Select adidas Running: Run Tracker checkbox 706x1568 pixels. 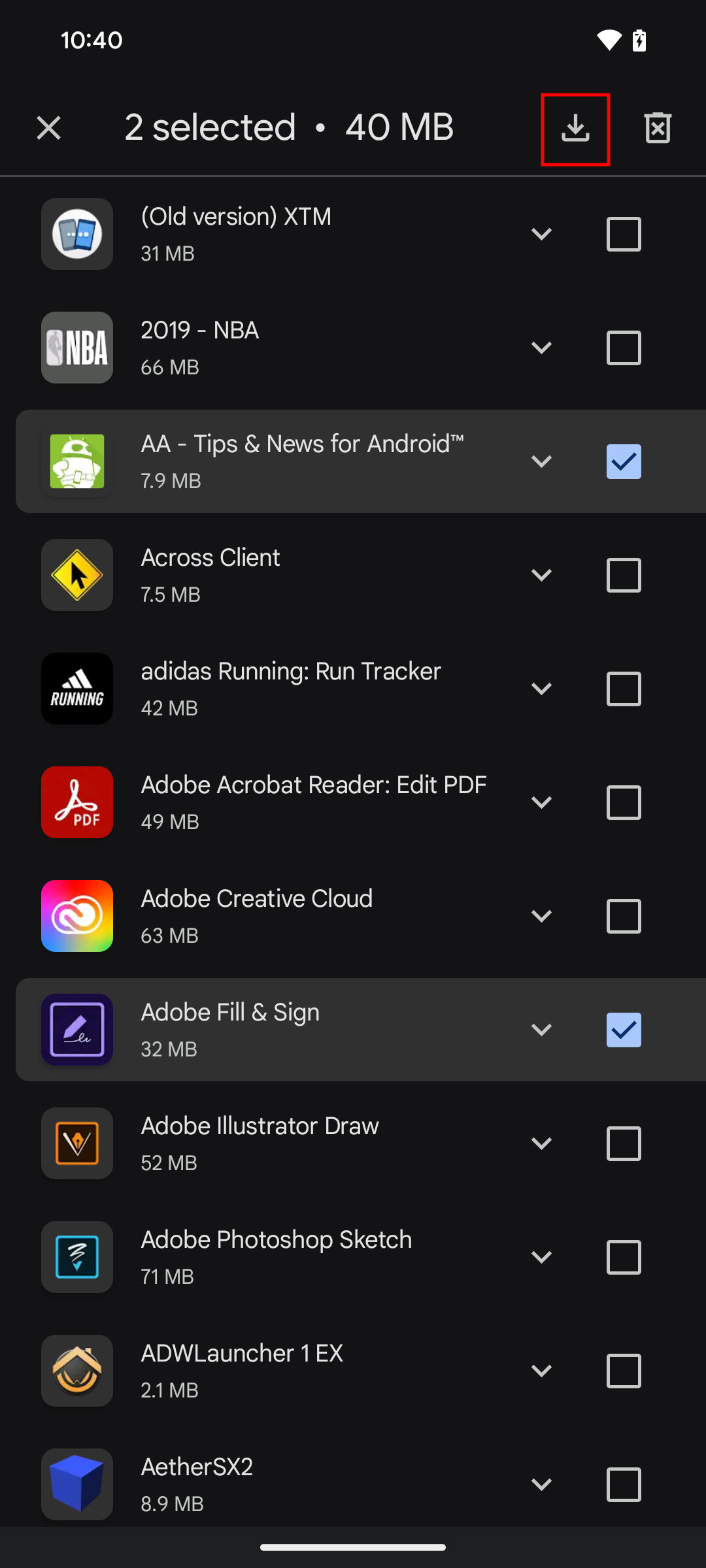(x=624, y=689)
